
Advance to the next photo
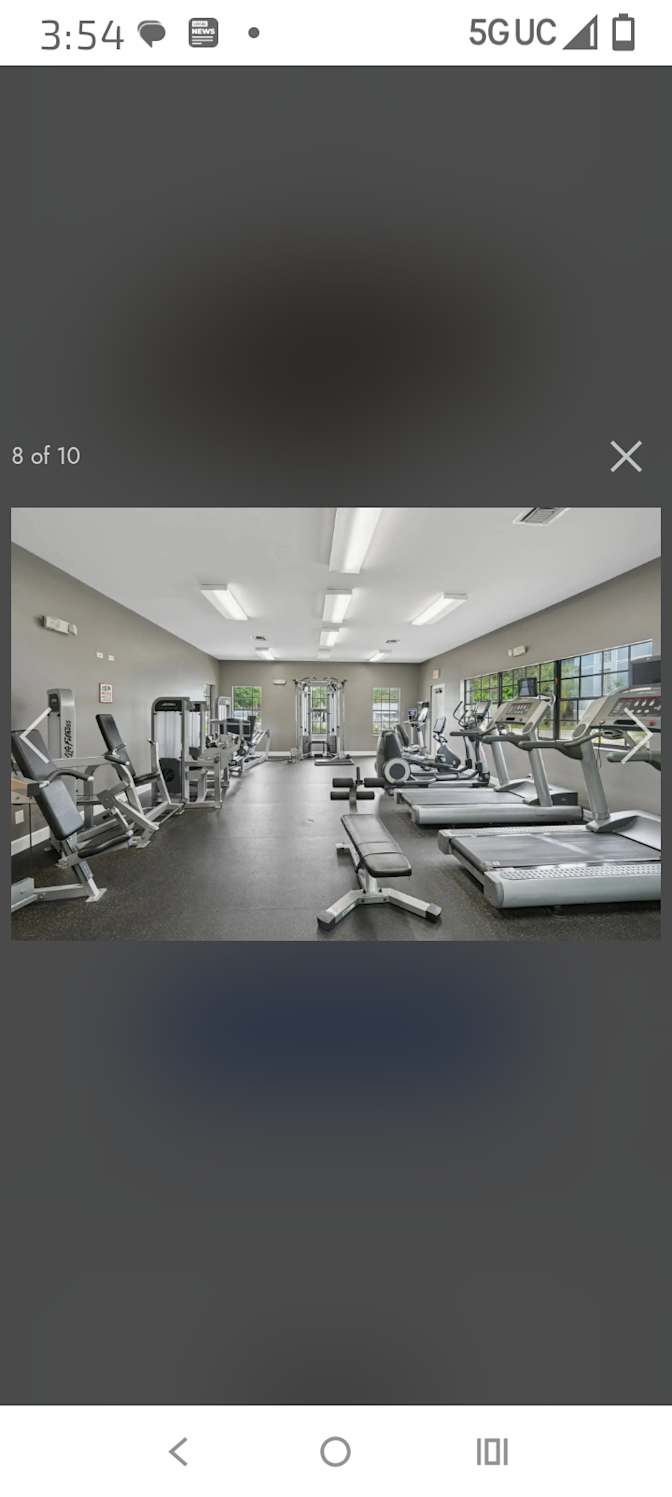click(x=637, y=736)
